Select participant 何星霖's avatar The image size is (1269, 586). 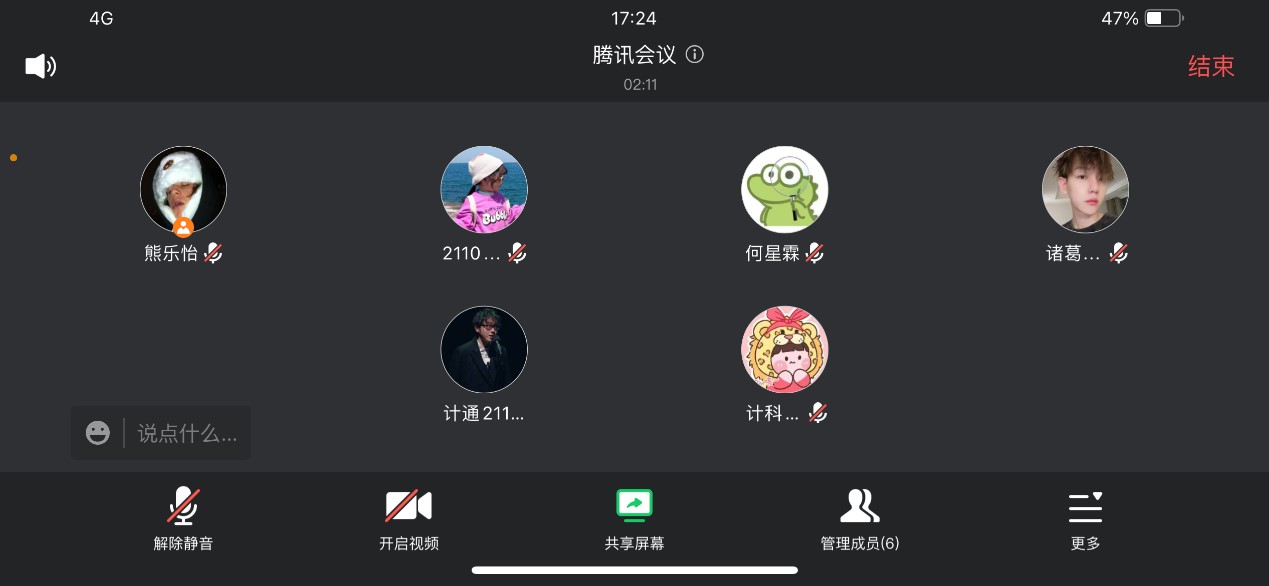coord(785,190)
